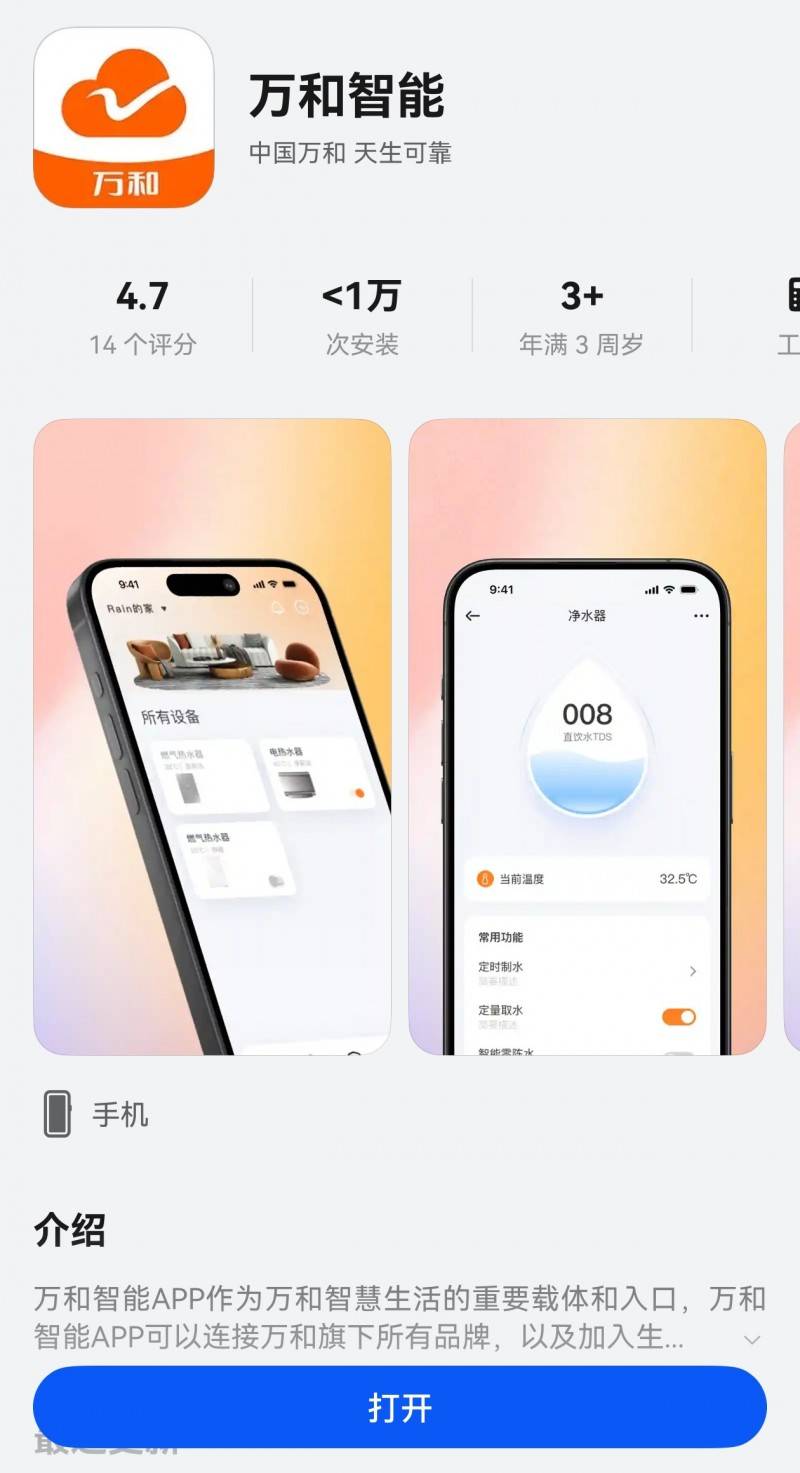View the second screenshot showing 净水器
Viewport: 800px width, 1473px height.
pyautogui.click(x=587, y=737)
